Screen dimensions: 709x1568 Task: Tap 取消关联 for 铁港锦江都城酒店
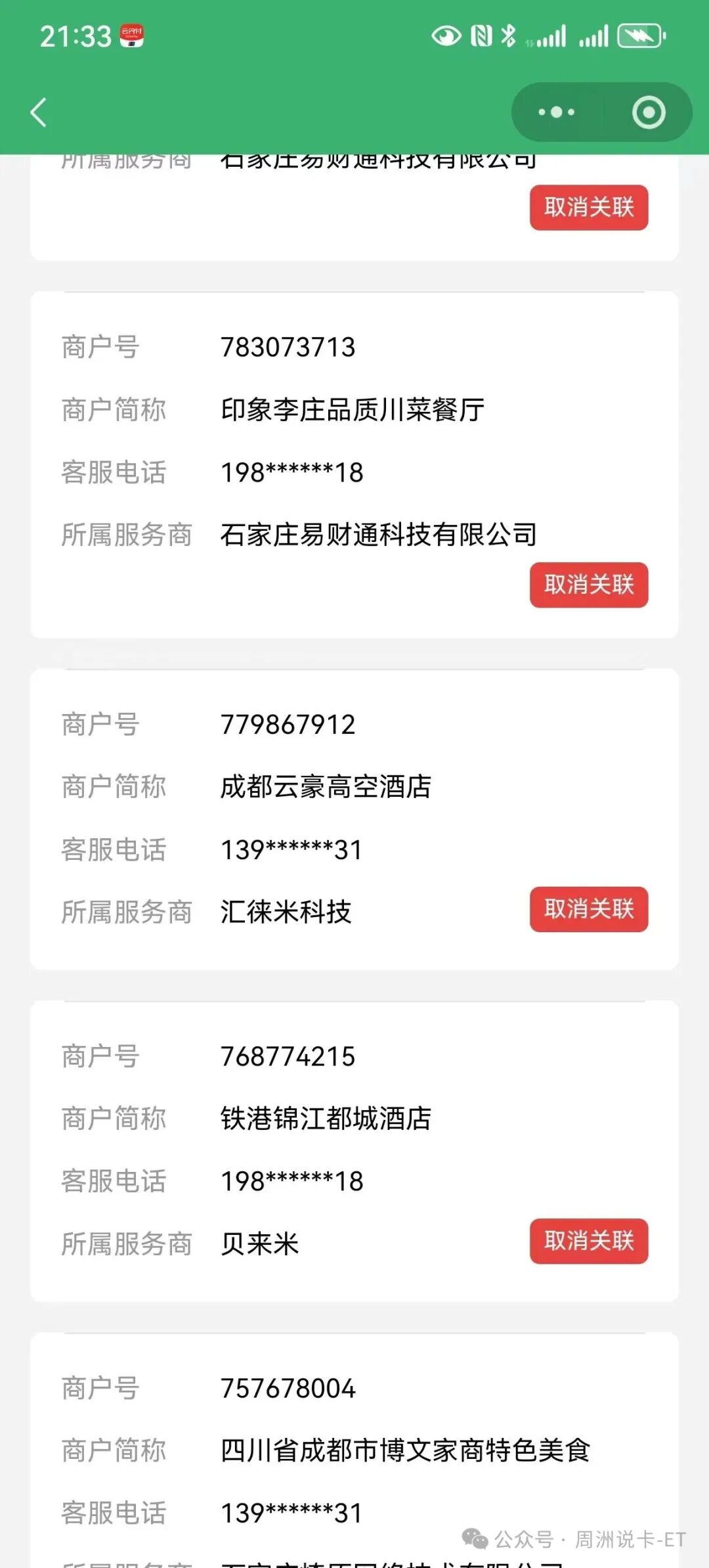pos(588,1242)
